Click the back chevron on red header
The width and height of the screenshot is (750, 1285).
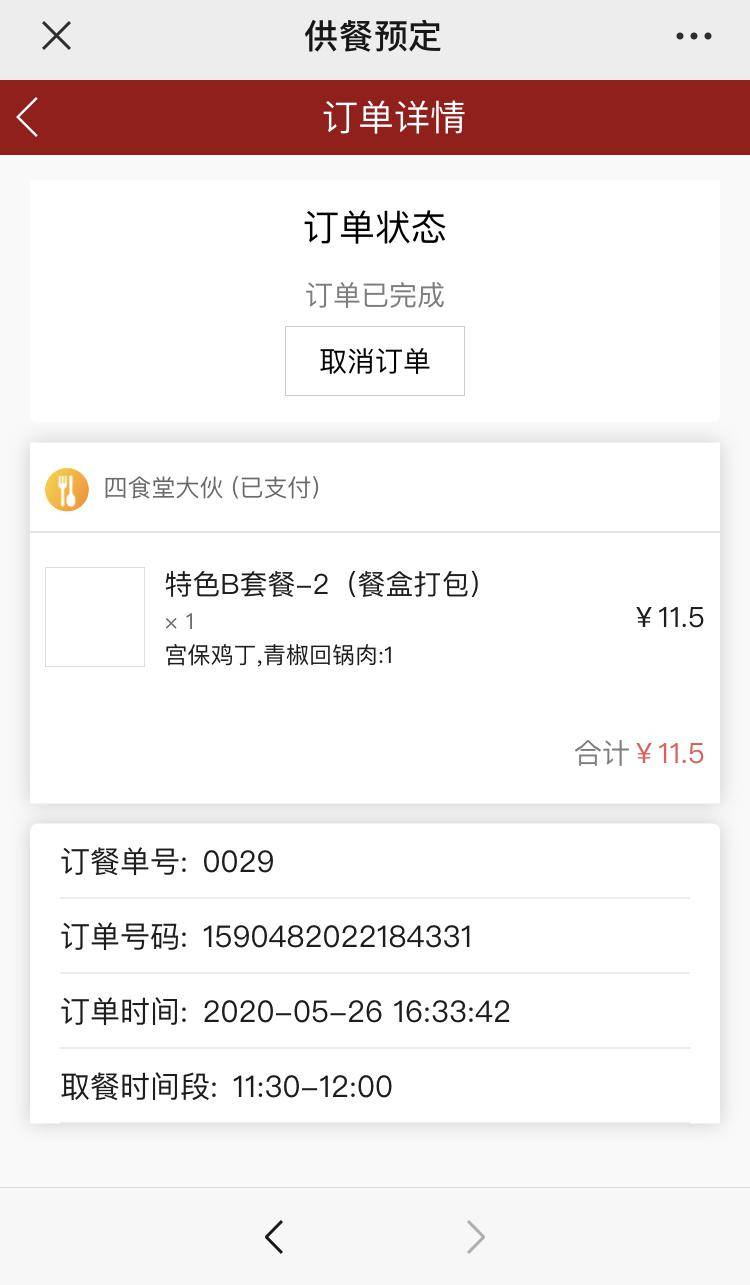coord(25,117)
